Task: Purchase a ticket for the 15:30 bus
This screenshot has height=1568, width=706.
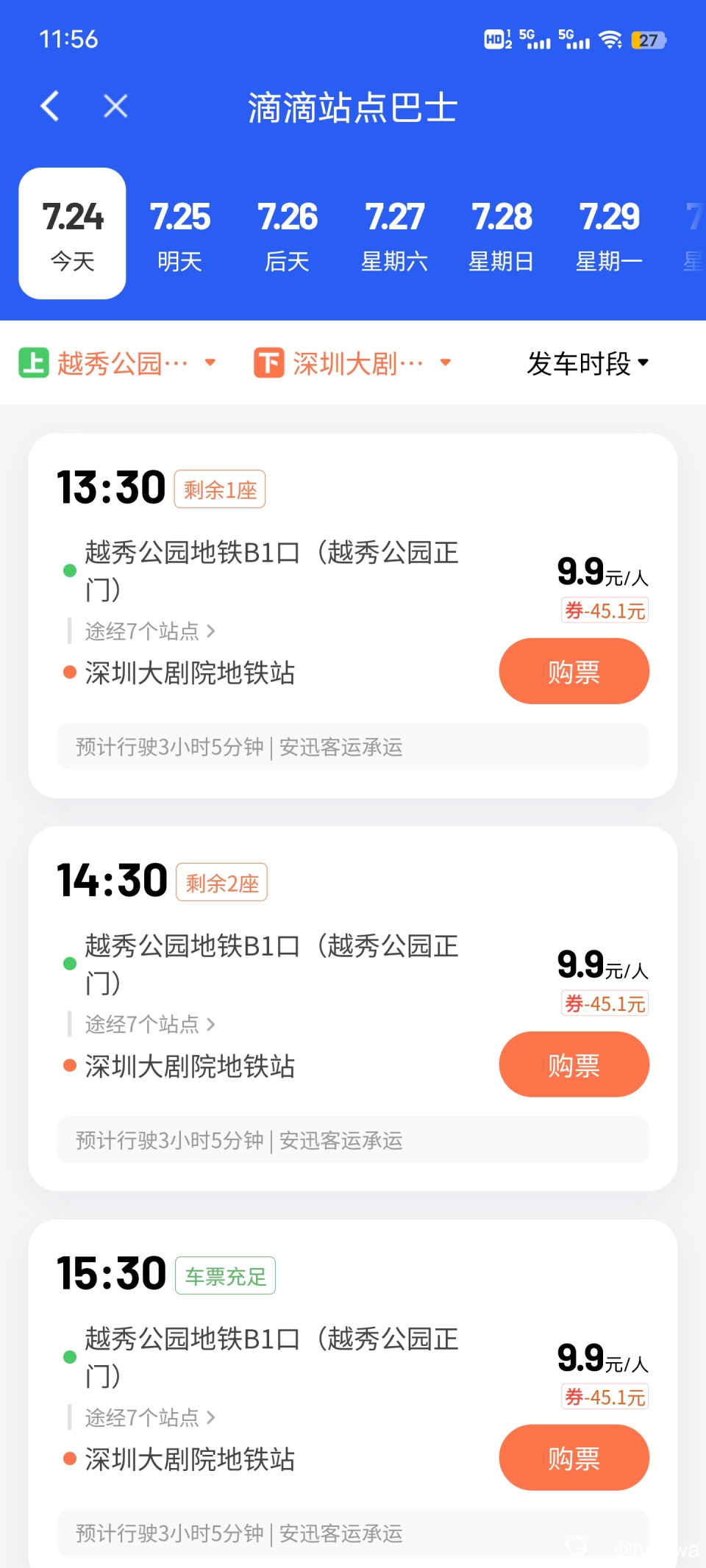Action: [574, 1458]
